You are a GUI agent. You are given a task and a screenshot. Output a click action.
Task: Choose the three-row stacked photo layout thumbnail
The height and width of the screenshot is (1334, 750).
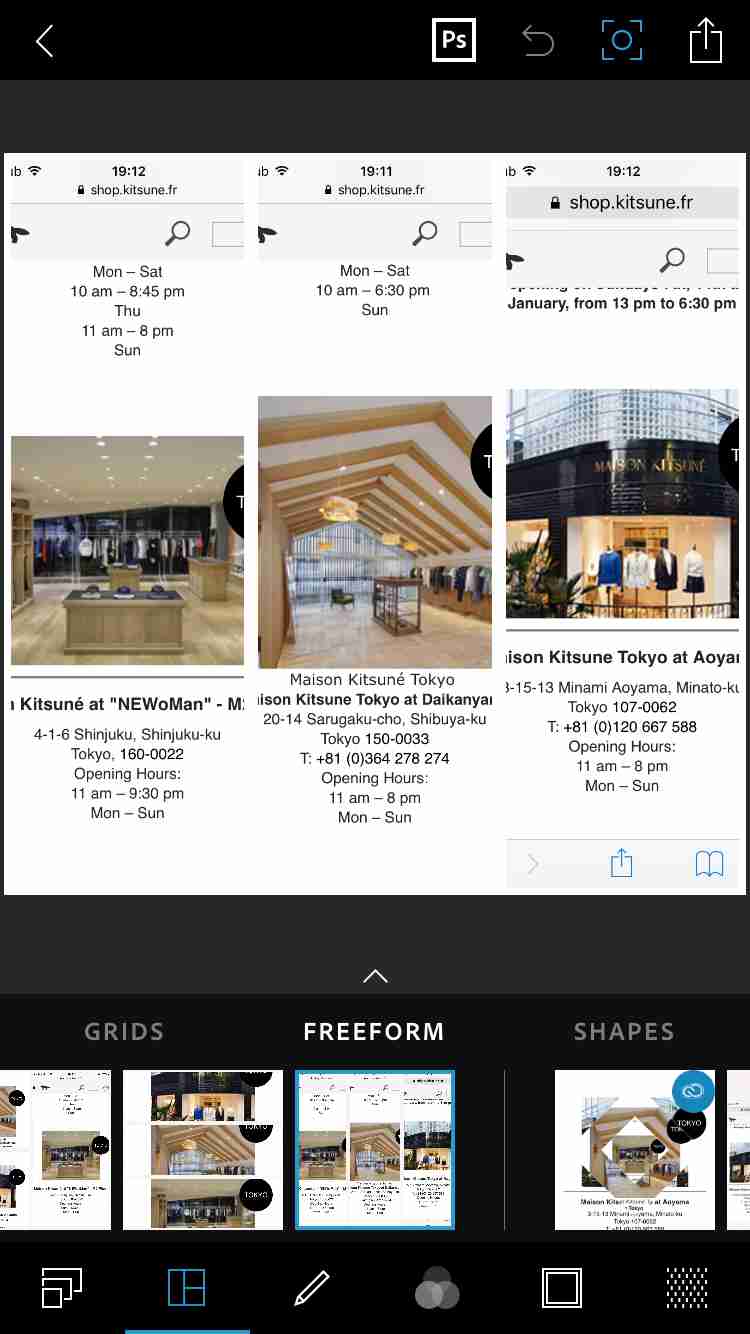click(x=203, y=1150)
